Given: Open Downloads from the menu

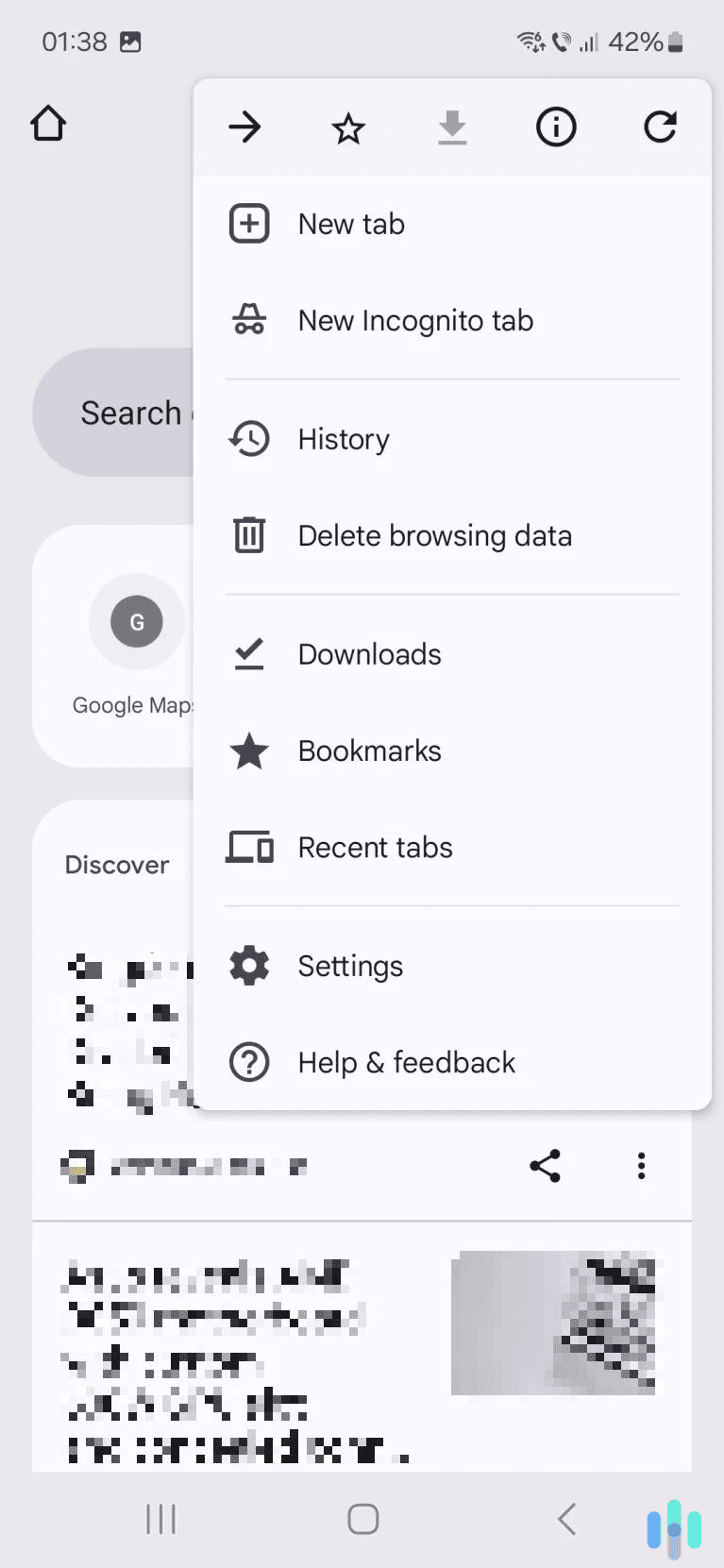Looking at the screenshot, I should (369, 653).
